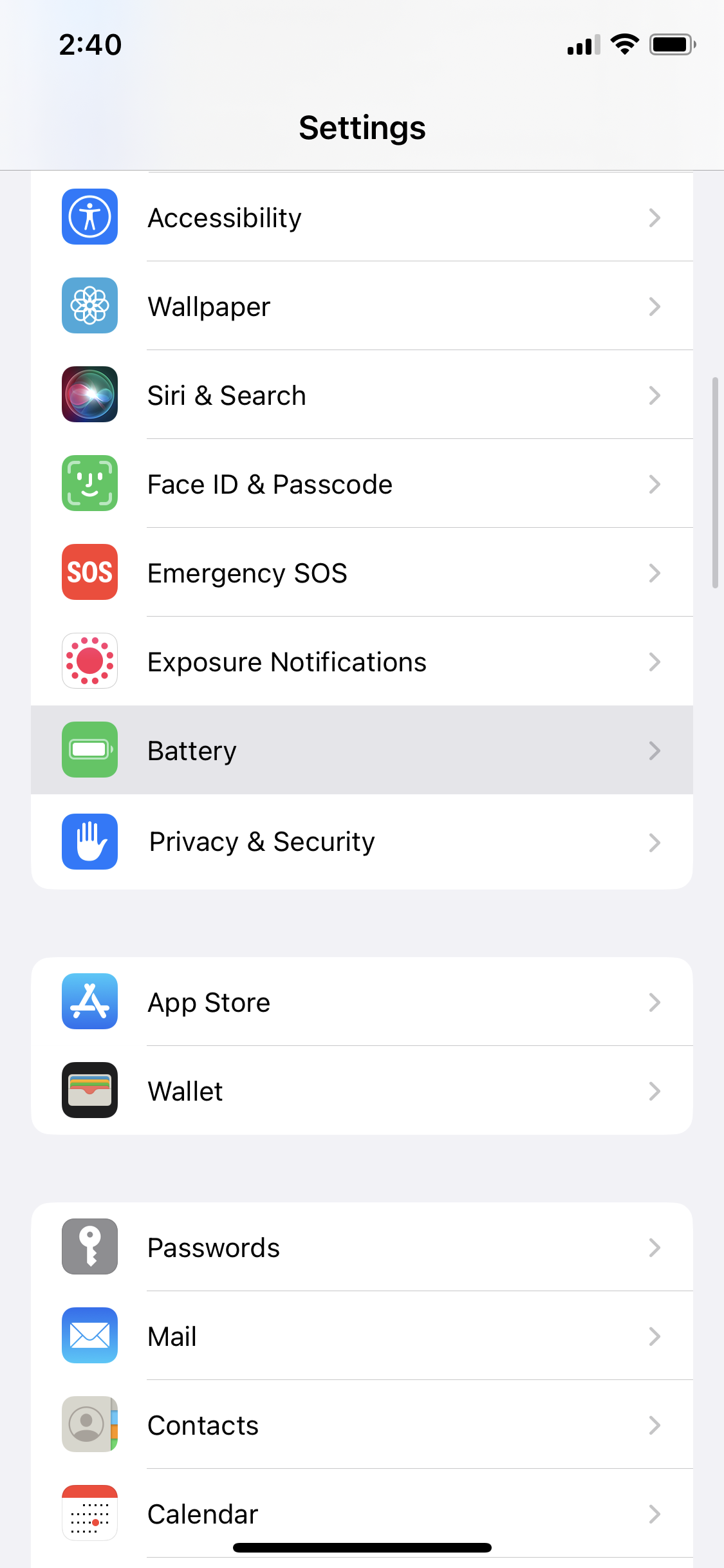Open the Calendar settings icon

[89, 1513]
